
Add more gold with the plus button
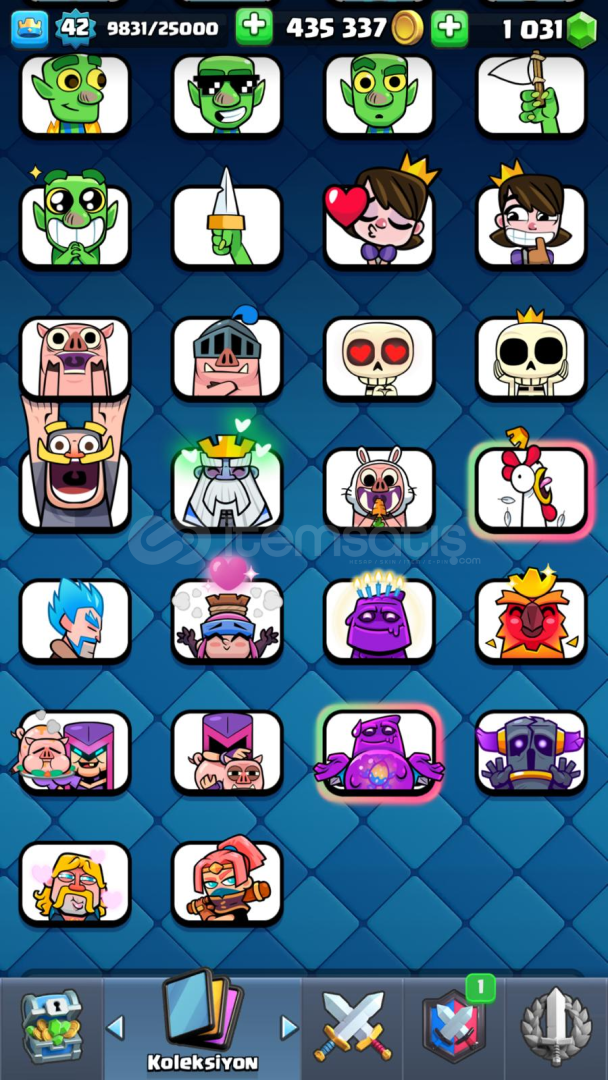point(254,27)
